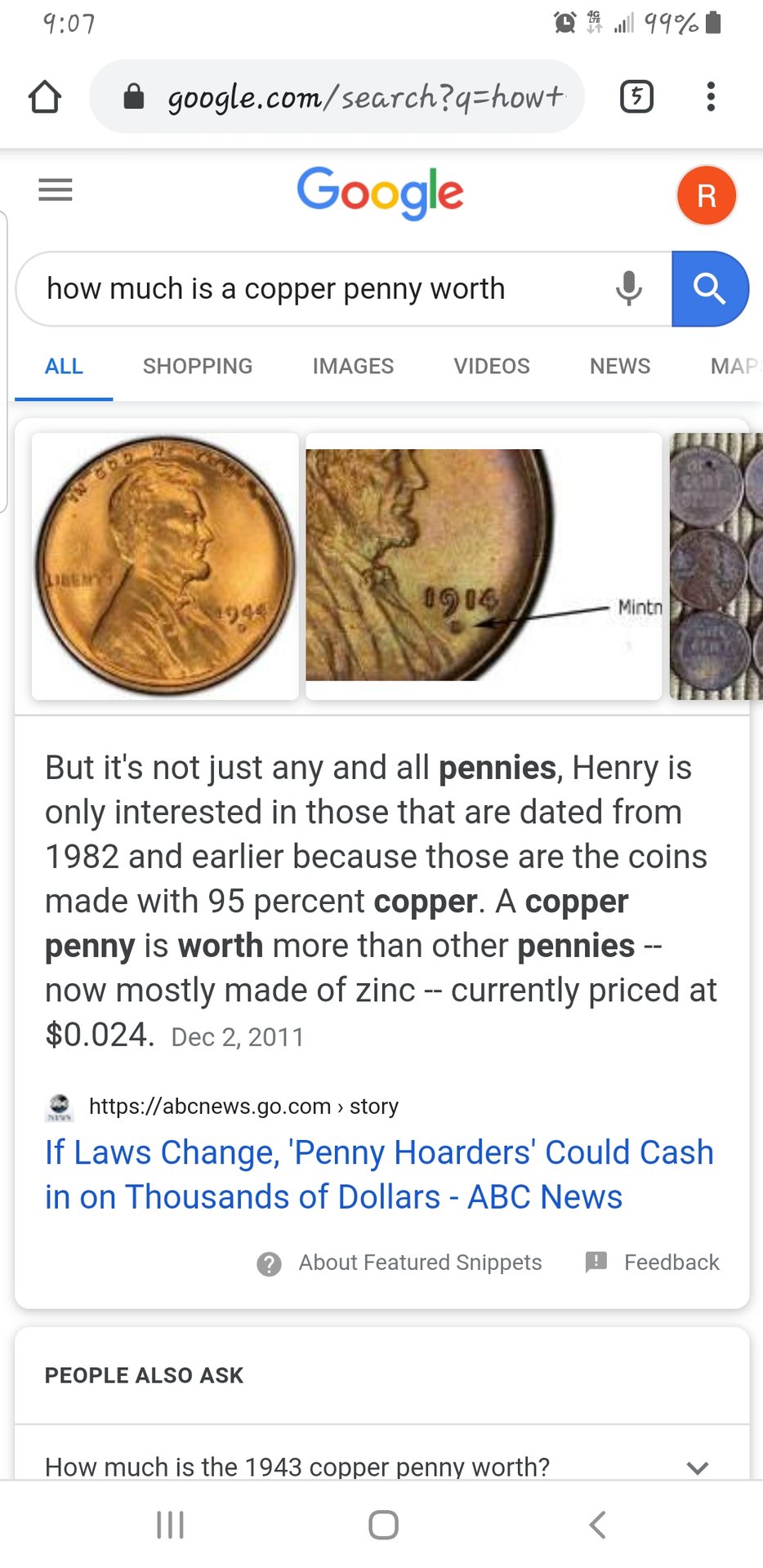Run the search with the magnifier button
The width and height of the screenshot is (763, 1568).
point(709,289)
